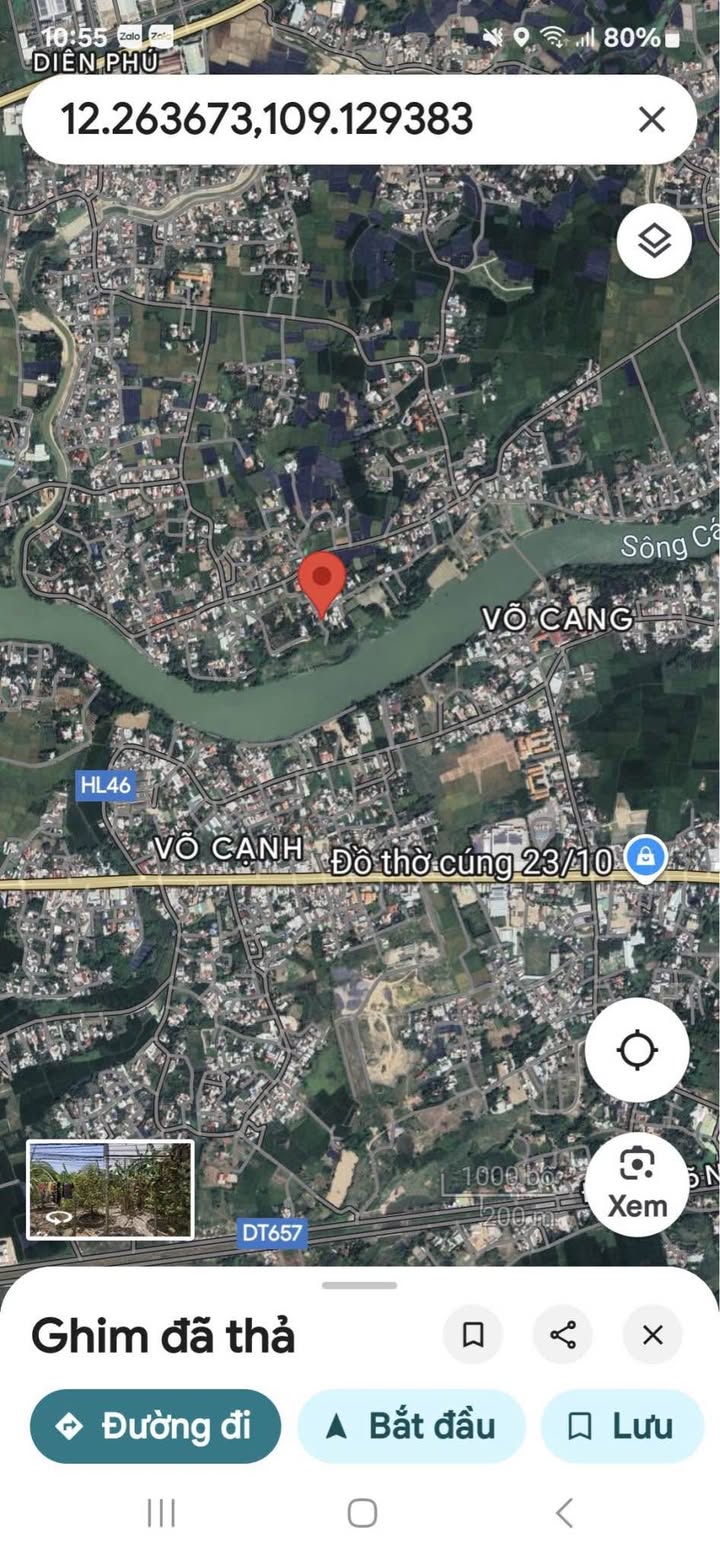Open Xem lens camera view
This screenshot has height=1559, width=720.
[x=637, y=1184]
